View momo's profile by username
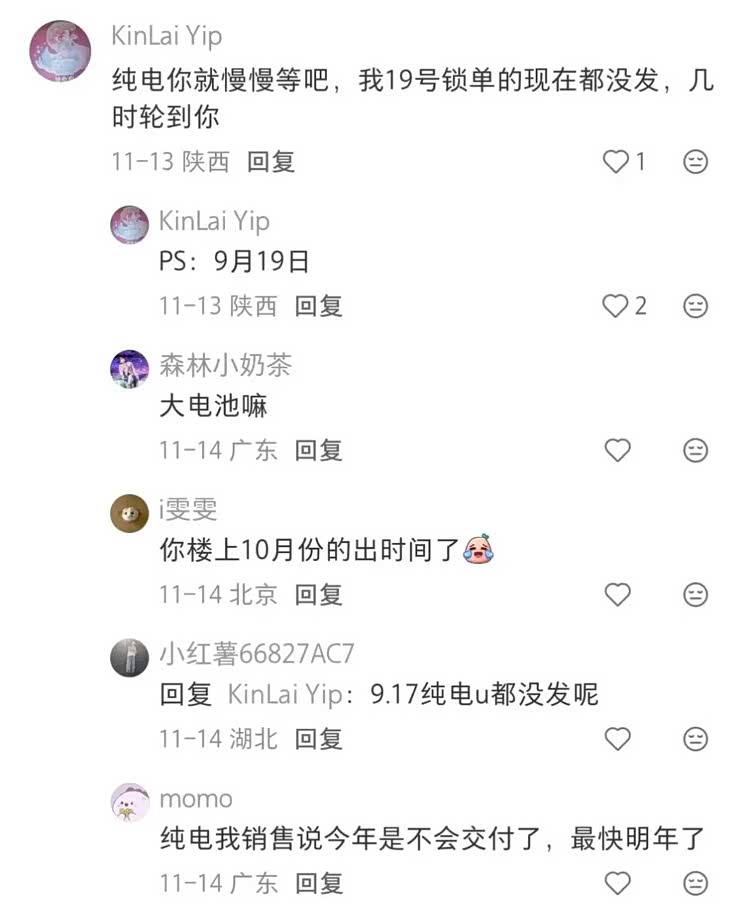The height and width of the screenshot is (906, 750). (196, 798)
